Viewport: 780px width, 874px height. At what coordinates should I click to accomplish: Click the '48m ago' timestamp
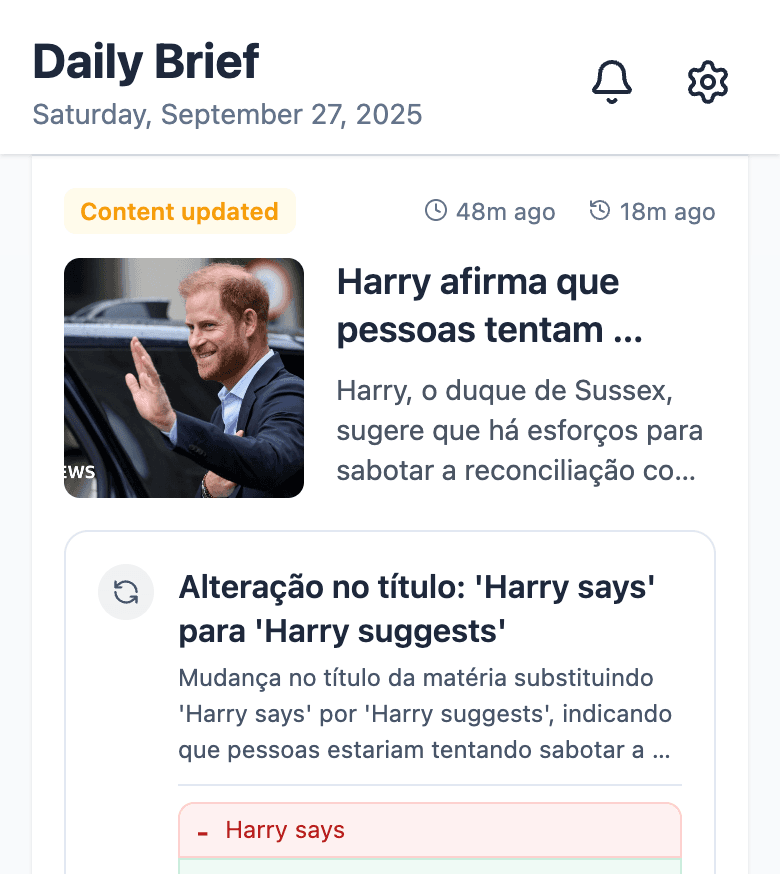point(504,211)
